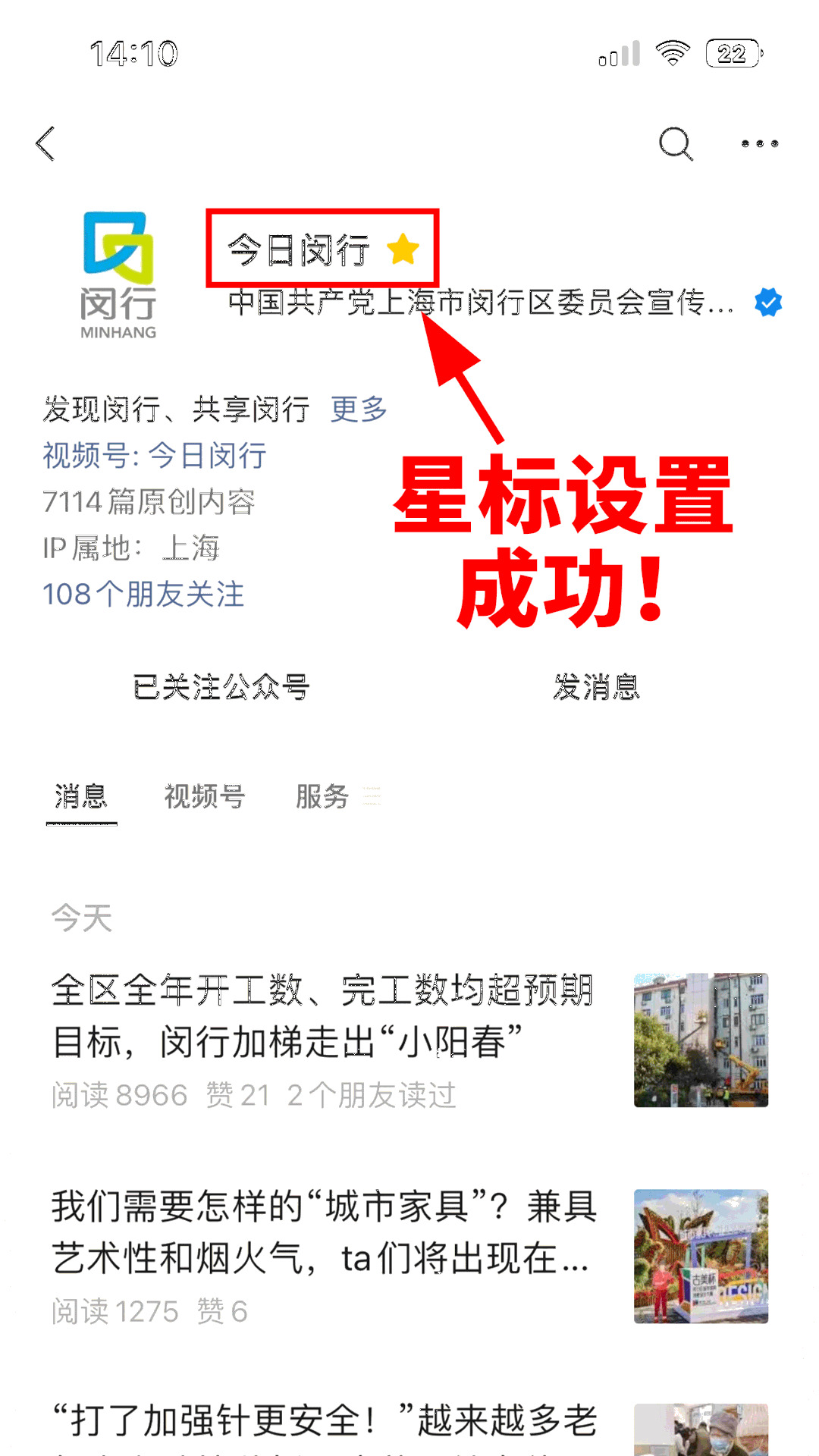The height and width of the screenshot is (1456, 819).
Task: Go back using the top-left arrow
Action: pyautogui.click(x=46, y=143)
